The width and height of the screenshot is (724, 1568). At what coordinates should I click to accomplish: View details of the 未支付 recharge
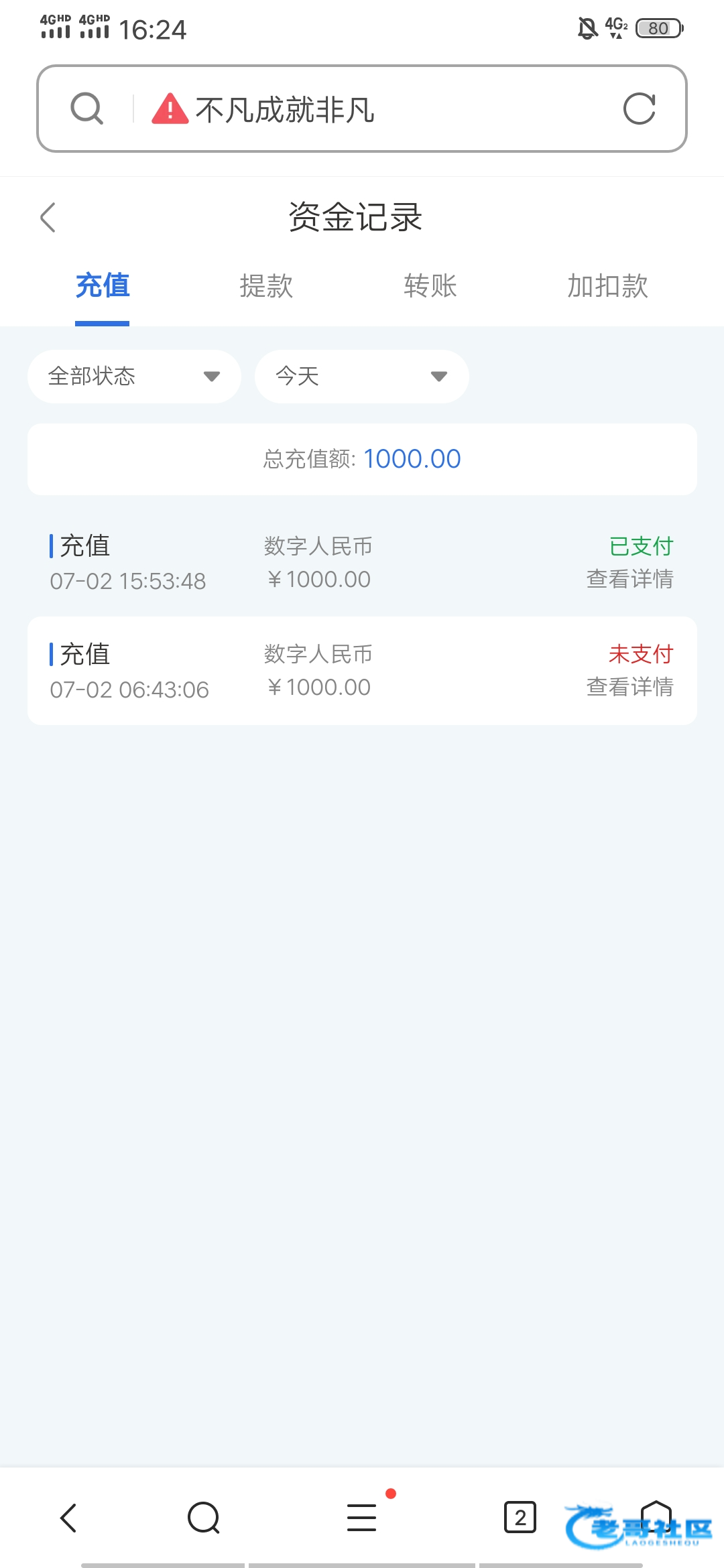click(629, 687)
